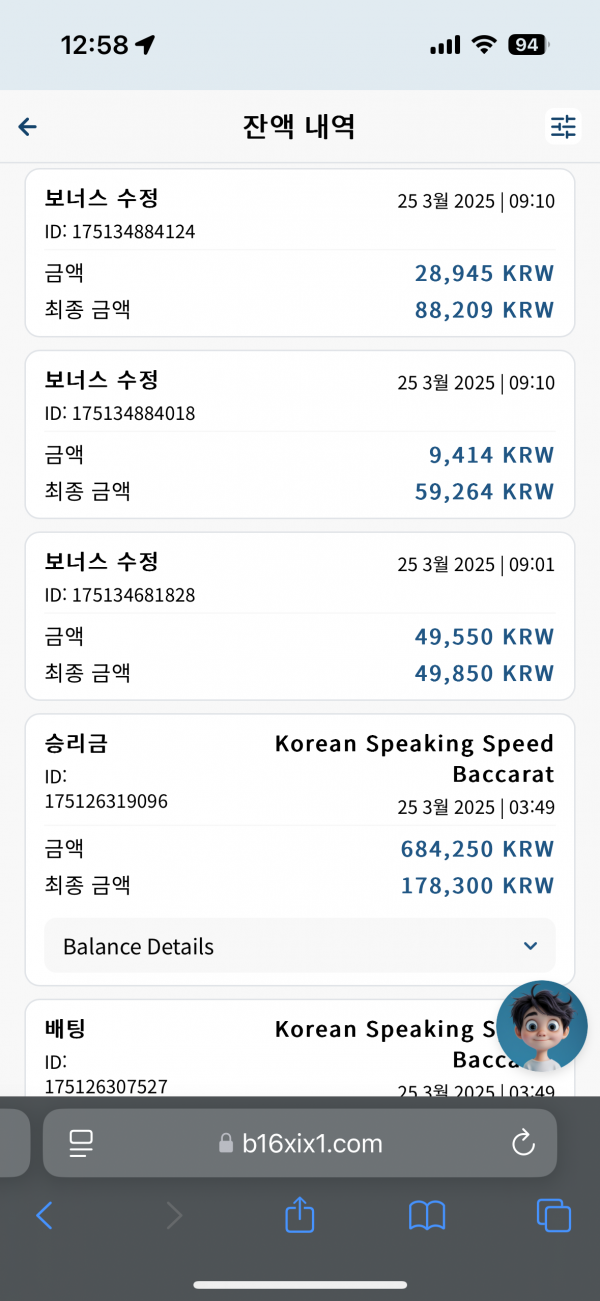Open the filter settings icon
The image size is (600, 1301).
(x=563, y=126)
